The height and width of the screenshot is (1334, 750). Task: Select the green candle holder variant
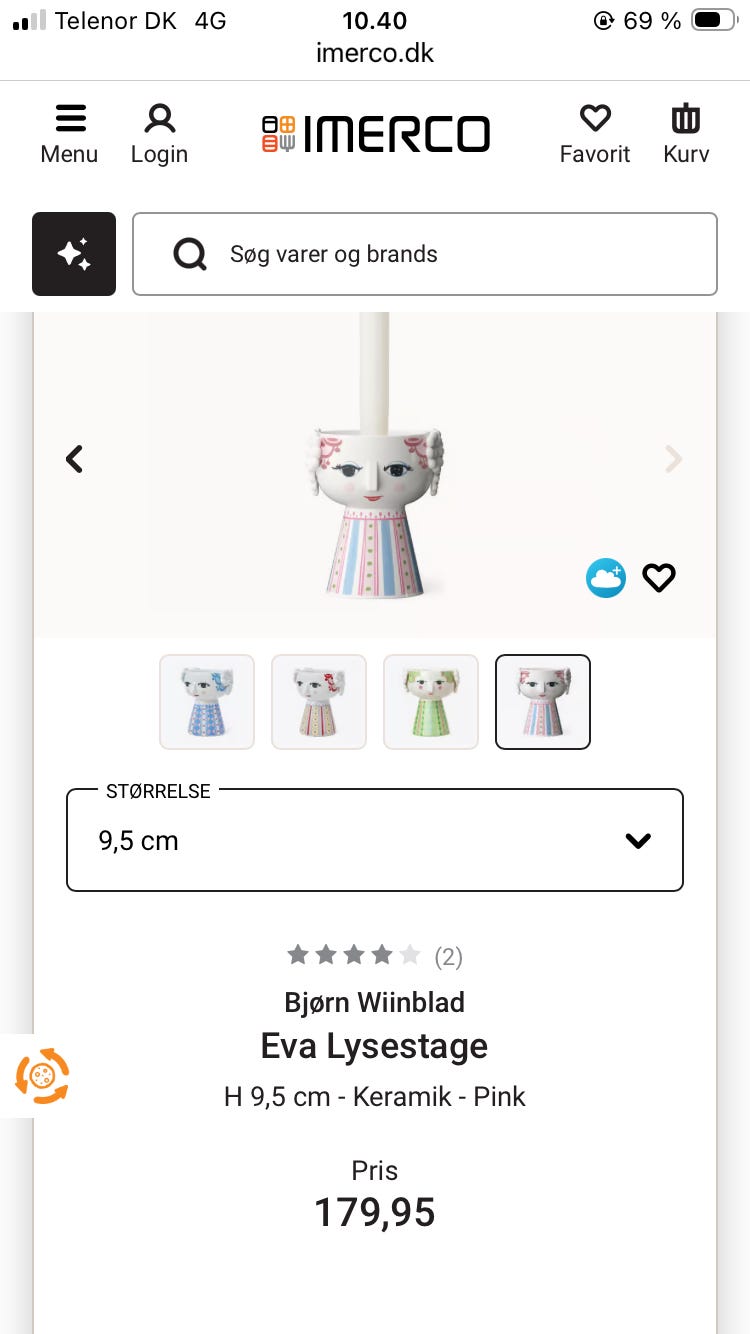coord(431,702)
